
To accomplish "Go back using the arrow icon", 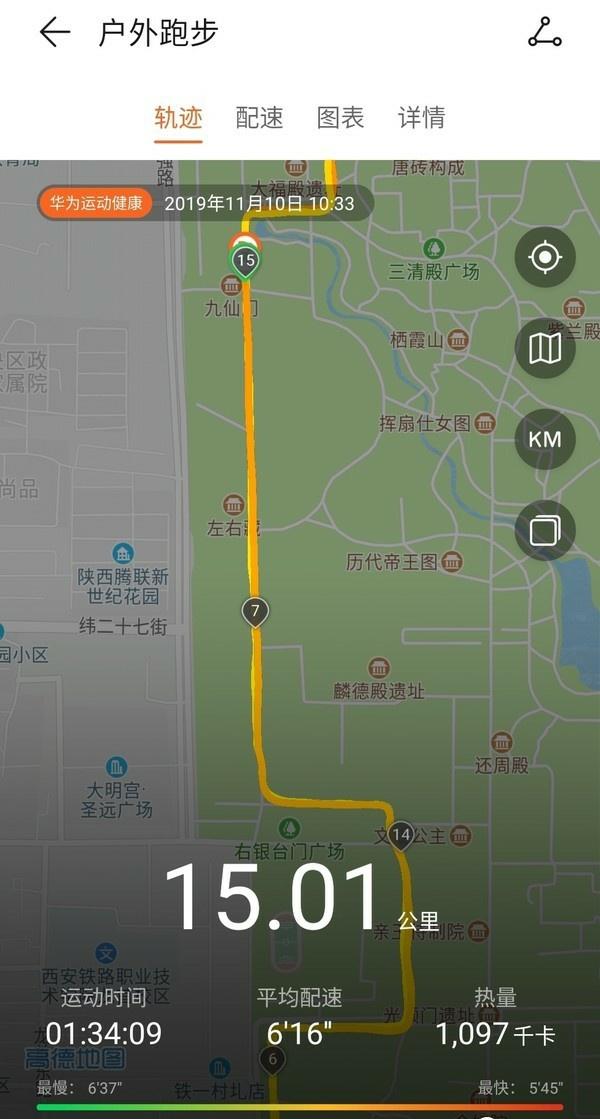I will click(x=55, y=33).
